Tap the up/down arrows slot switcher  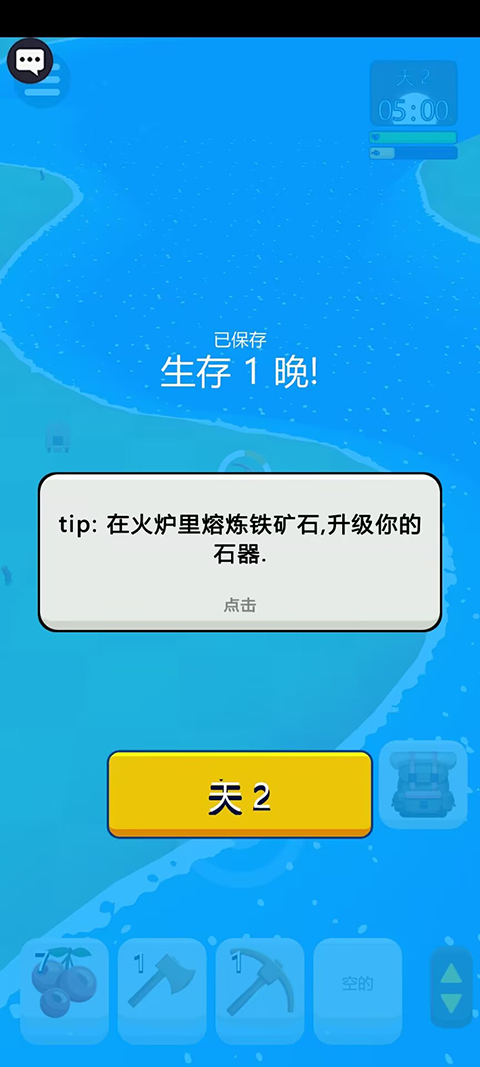[451, 987]
